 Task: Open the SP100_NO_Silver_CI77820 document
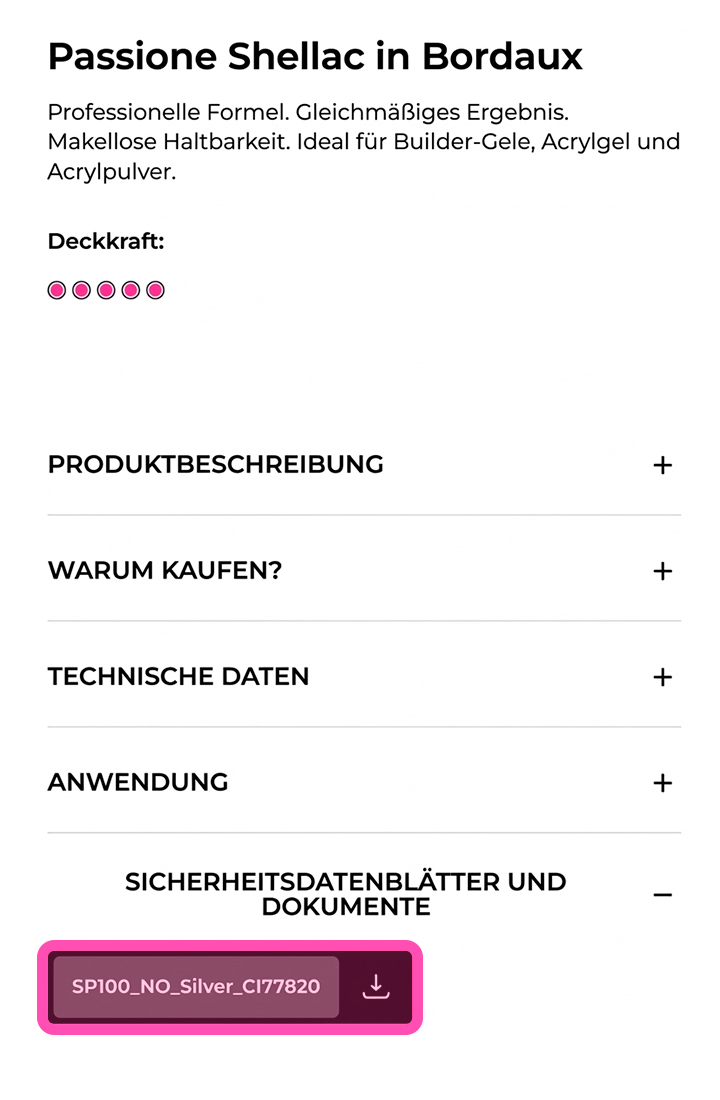pos(196,987)
